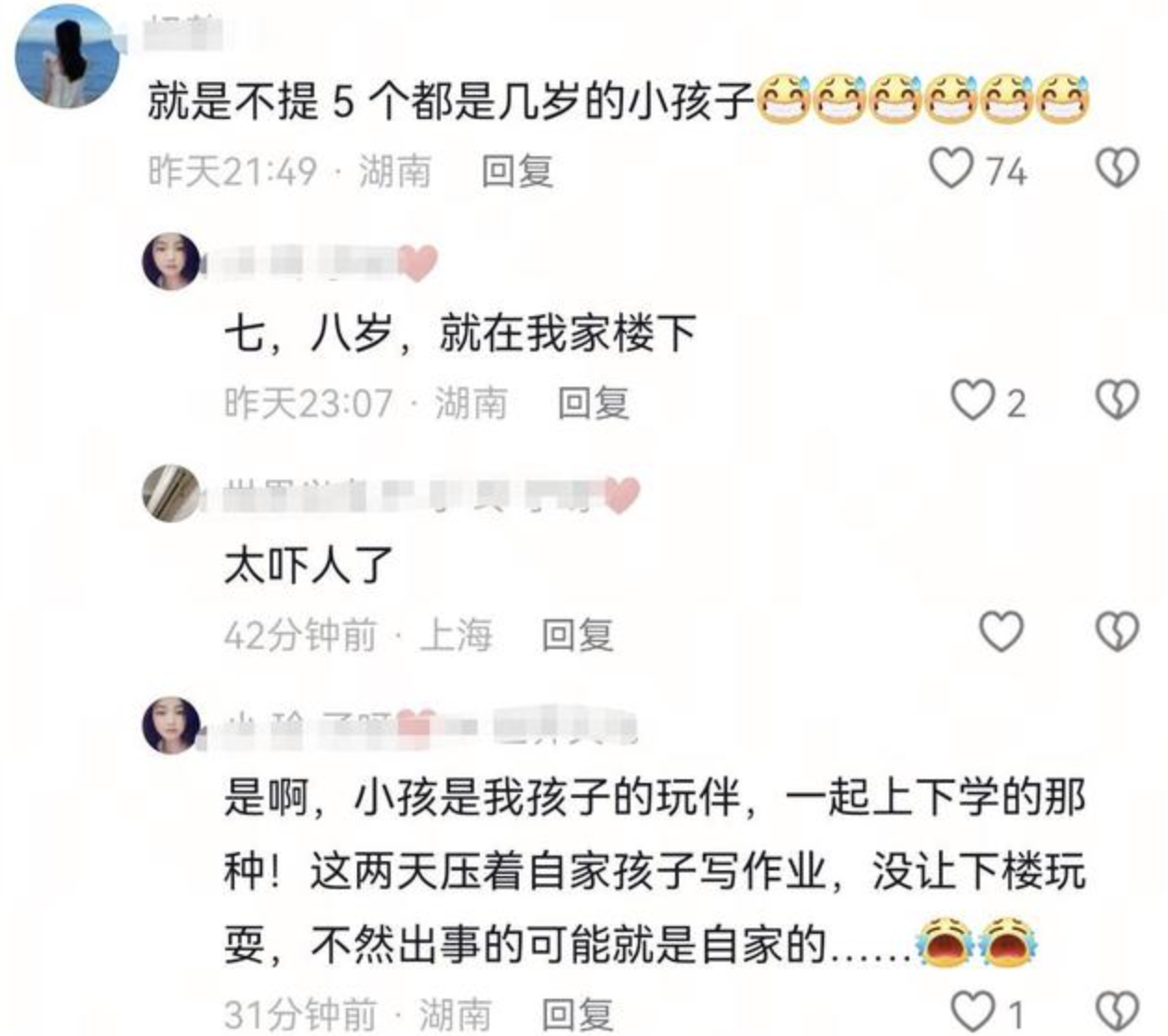The image size is (1168, 1036).
Task: Like the reply 七，八岁，就在我家楼下
Action: 973,402
